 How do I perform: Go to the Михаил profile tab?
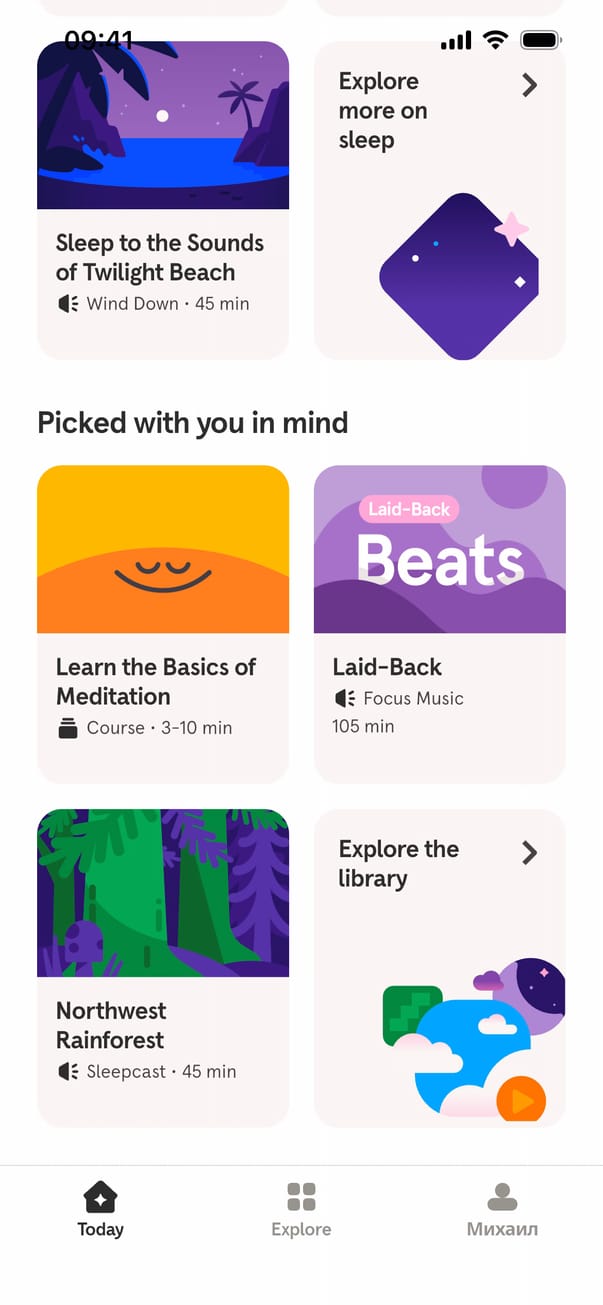502,1208
